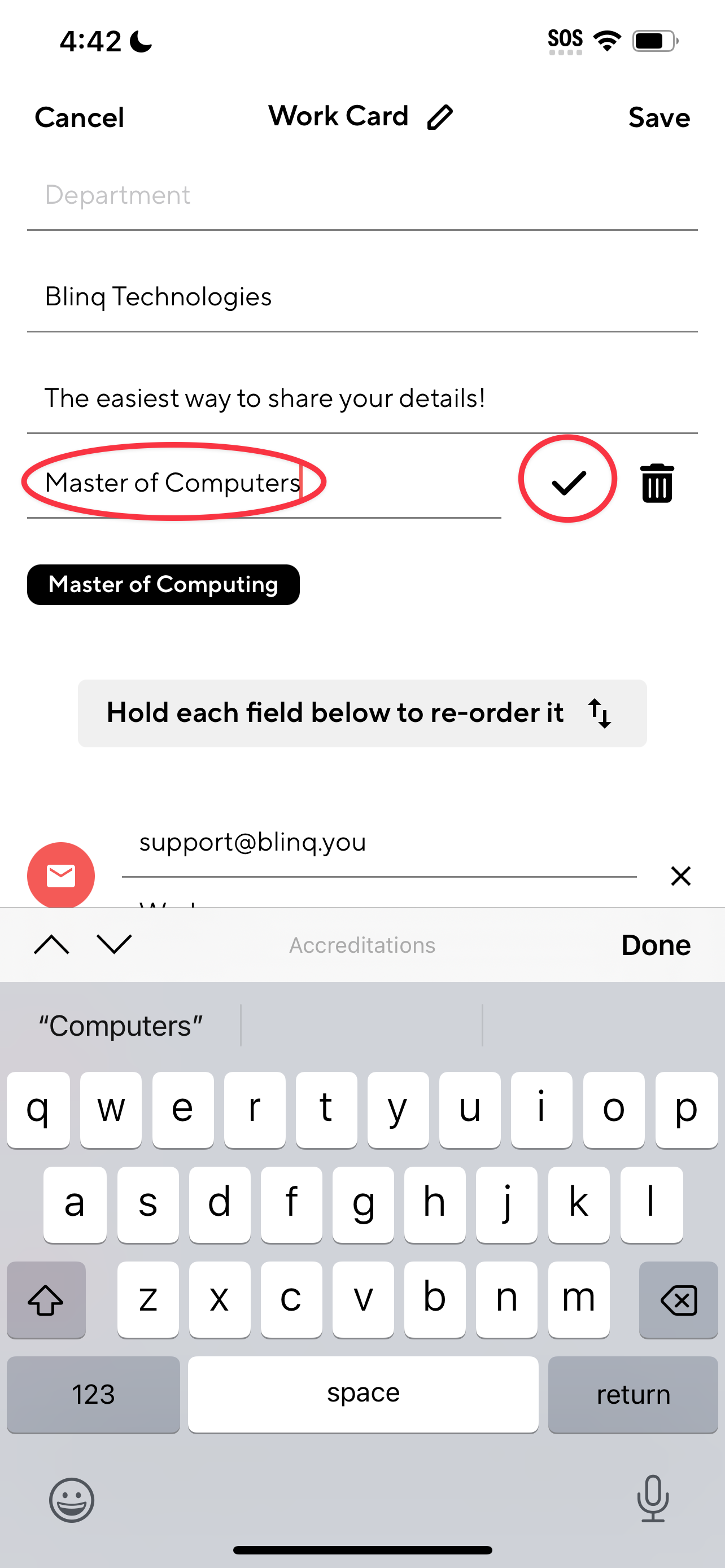Jump to the next field with down arrow
This screenshot has width=725, height=1568.
[115, 945]
